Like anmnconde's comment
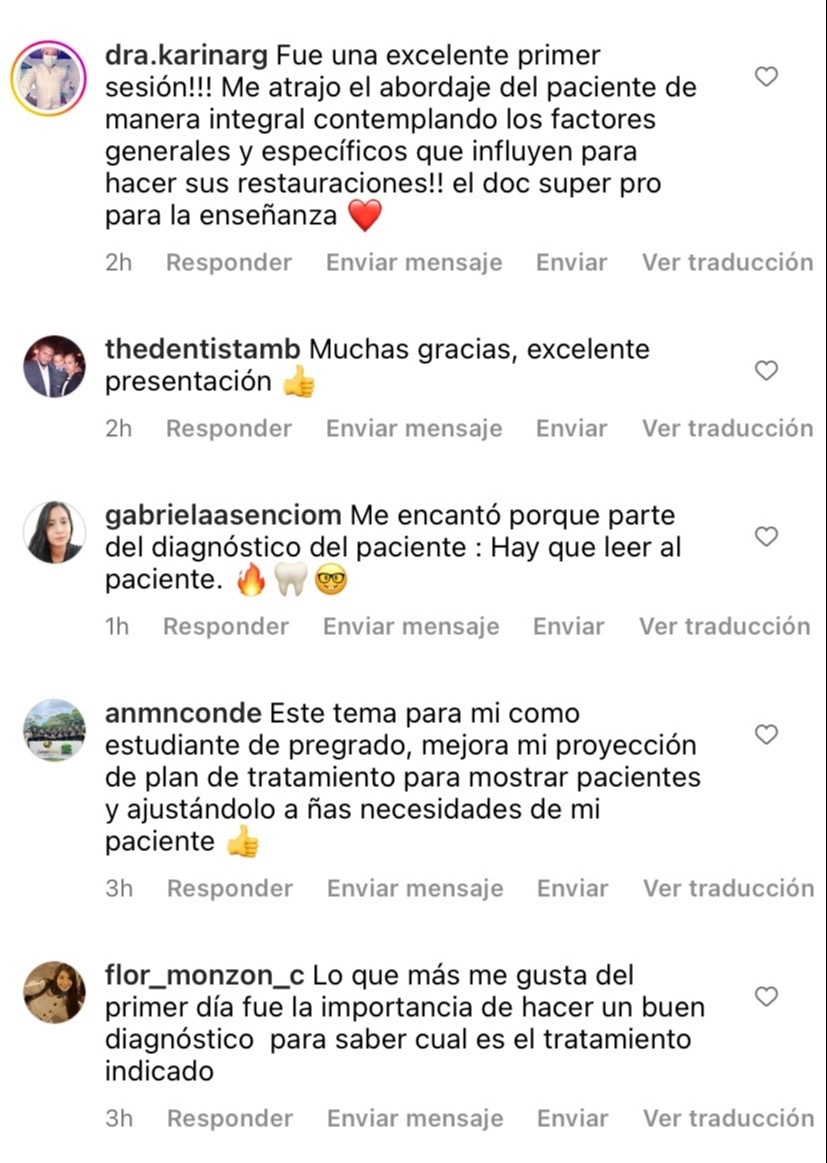This screenshot has height=1163, width=827. click(x=766, y=735)
